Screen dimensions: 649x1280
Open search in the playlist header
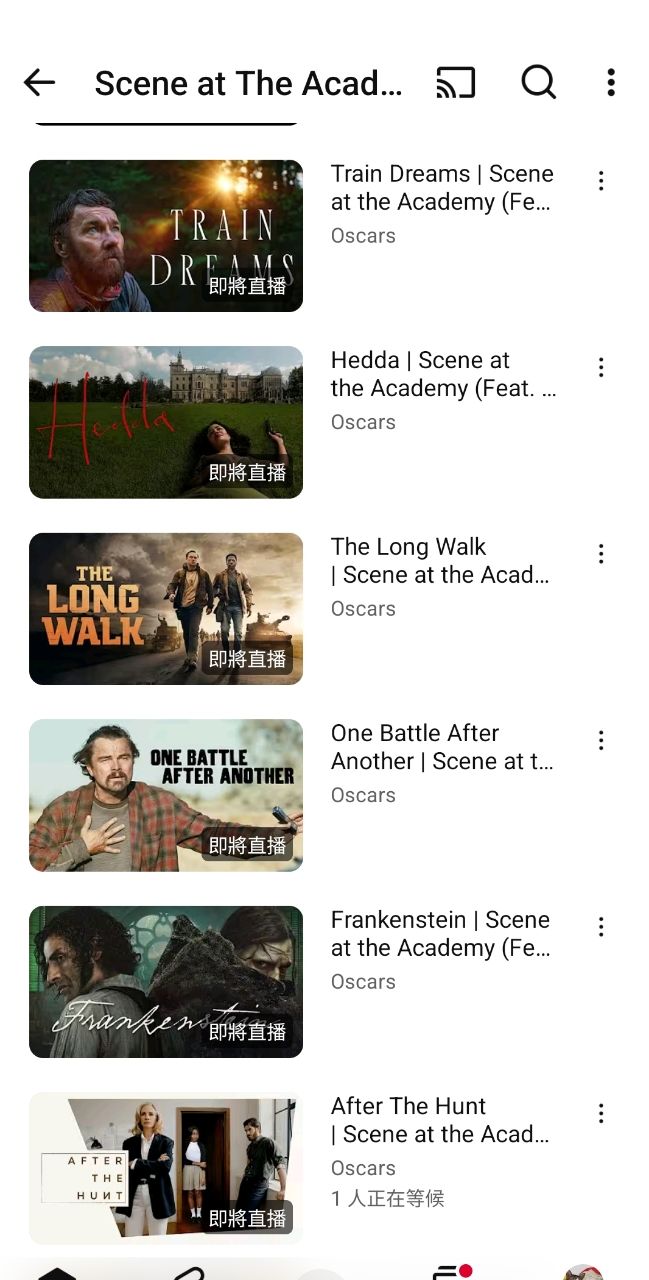tap(538, 83)
